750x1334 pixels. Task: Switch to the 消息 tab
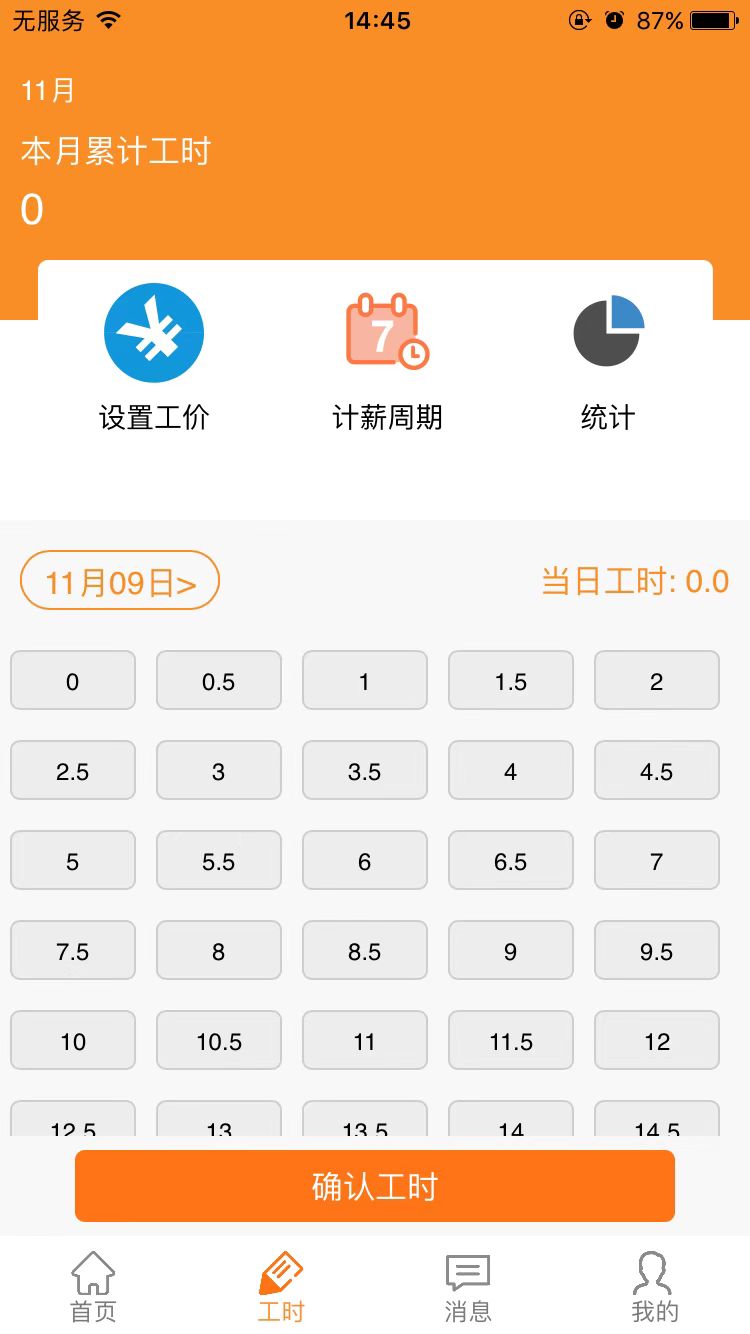pyautogui.click(x=468, y=1285)
